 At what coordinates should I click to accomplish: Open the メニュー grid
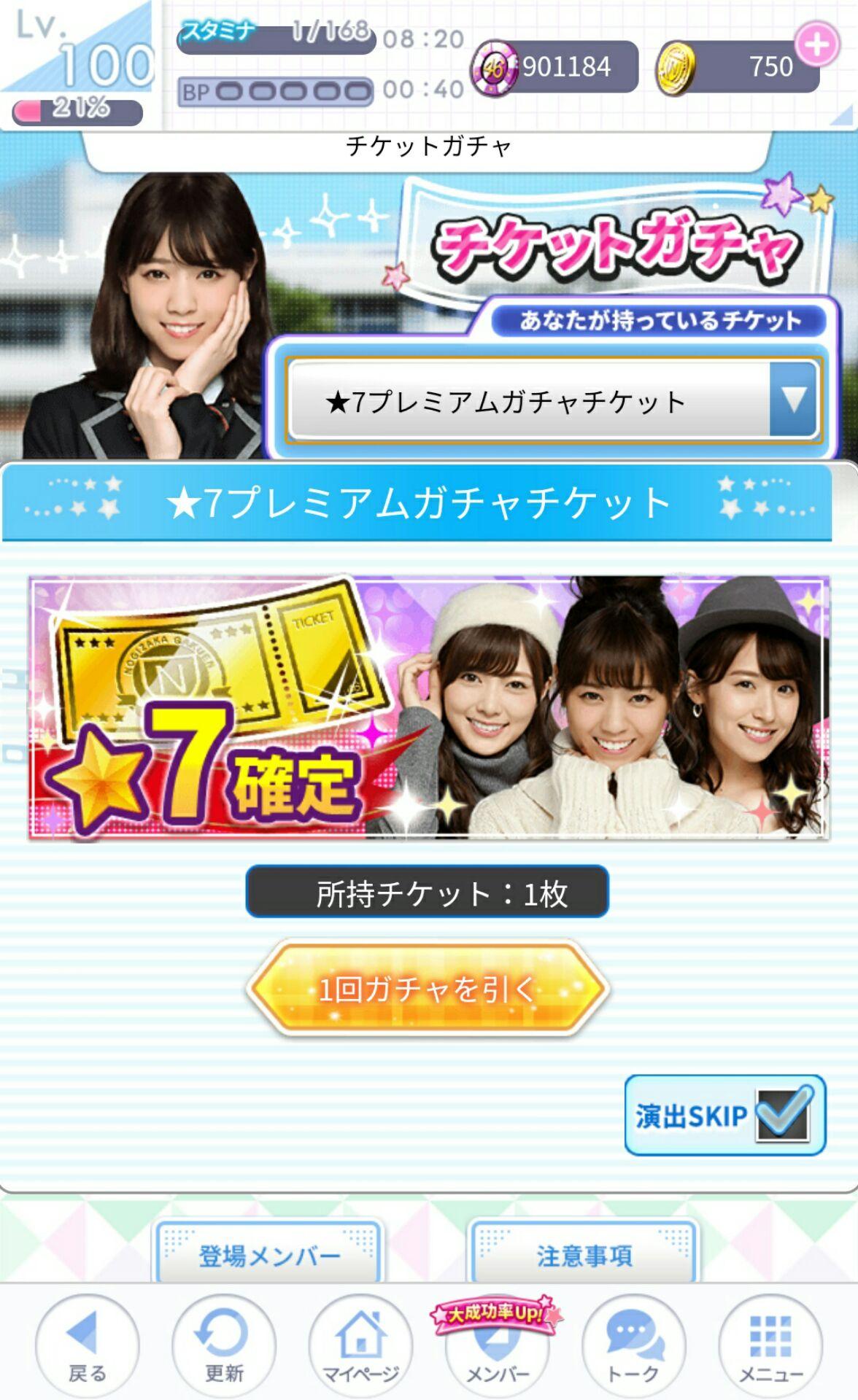(770, 1346)
